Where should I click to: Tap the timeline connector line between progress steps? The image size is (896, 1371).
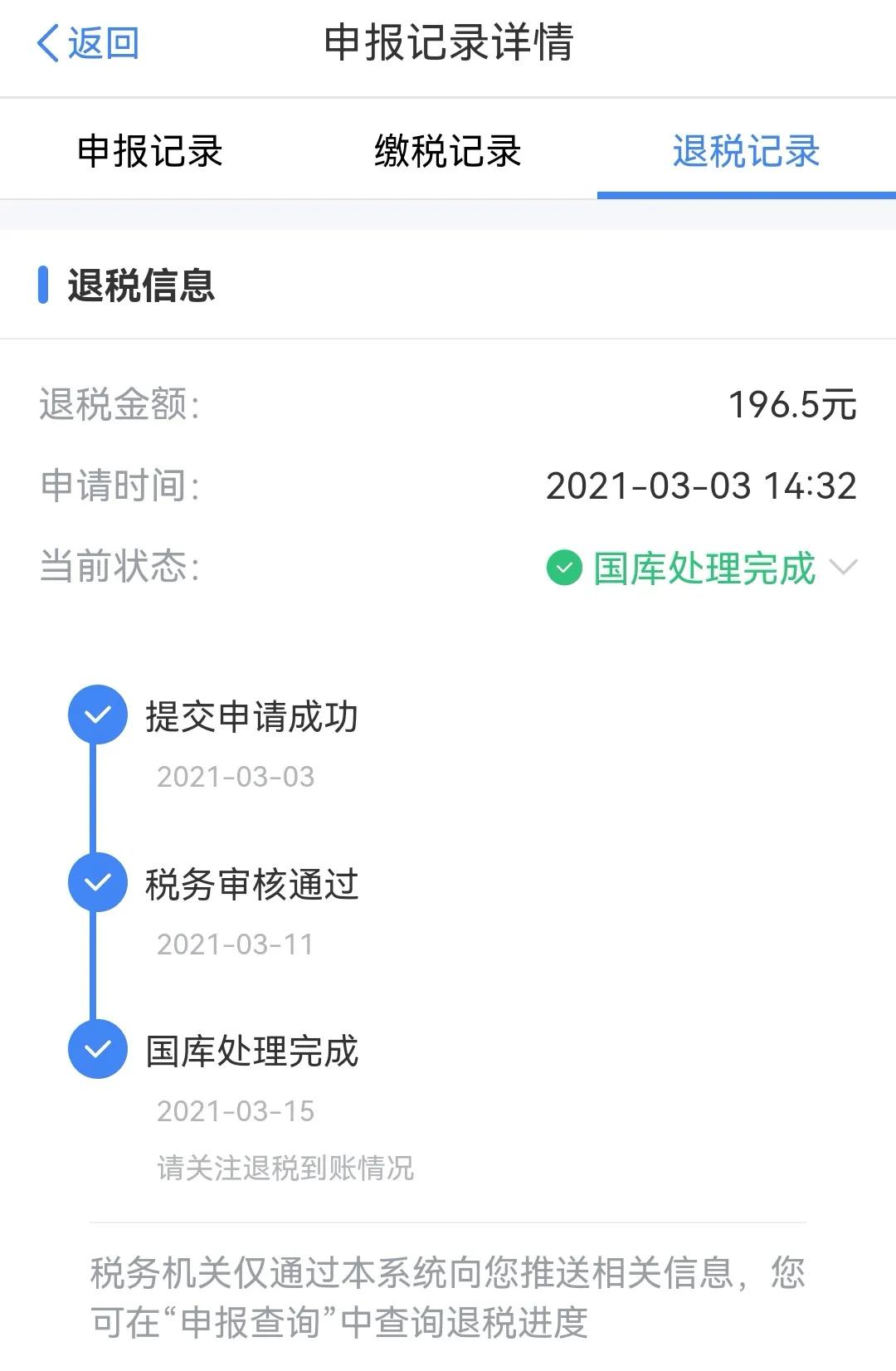tap(97, 798)
